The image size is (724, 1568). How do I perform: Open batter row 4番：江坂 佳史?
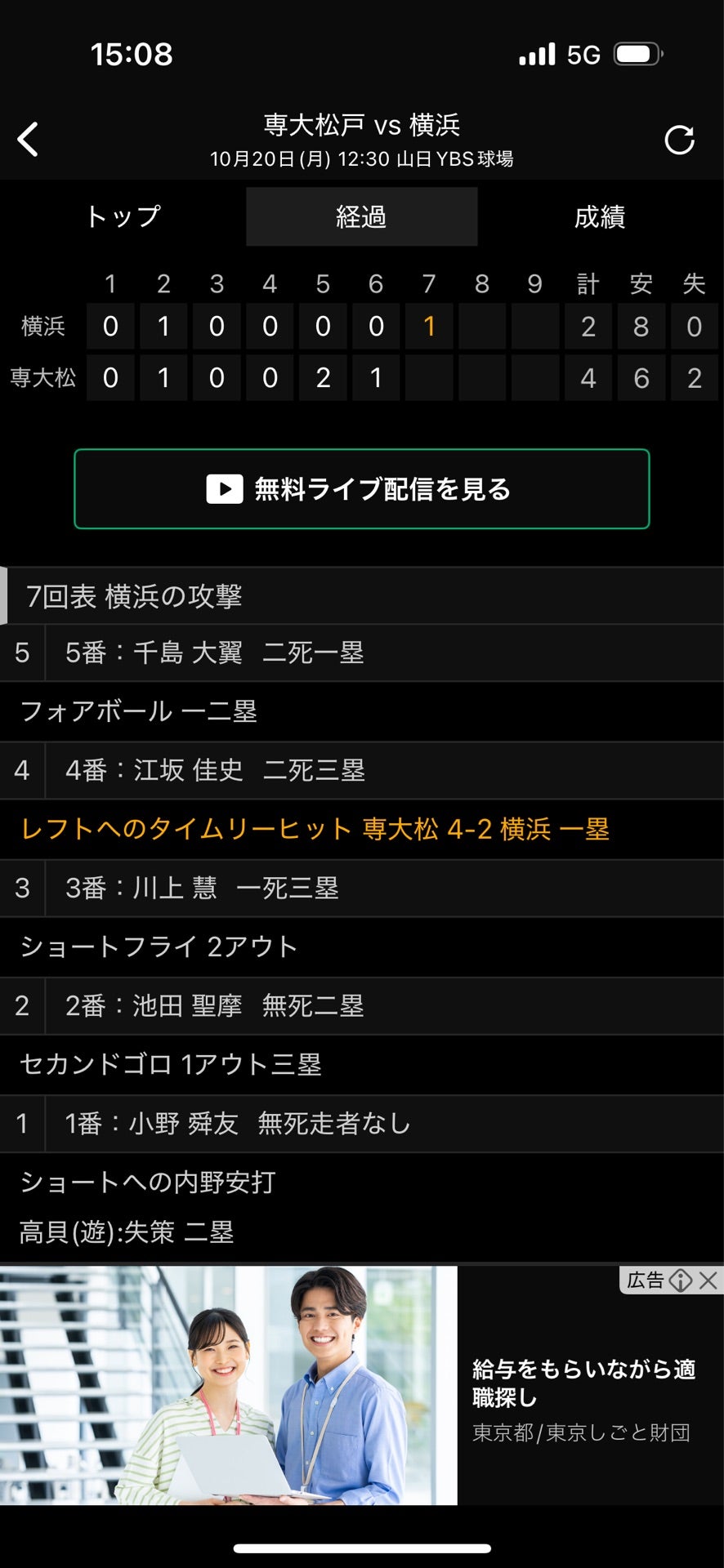(361, 770)
